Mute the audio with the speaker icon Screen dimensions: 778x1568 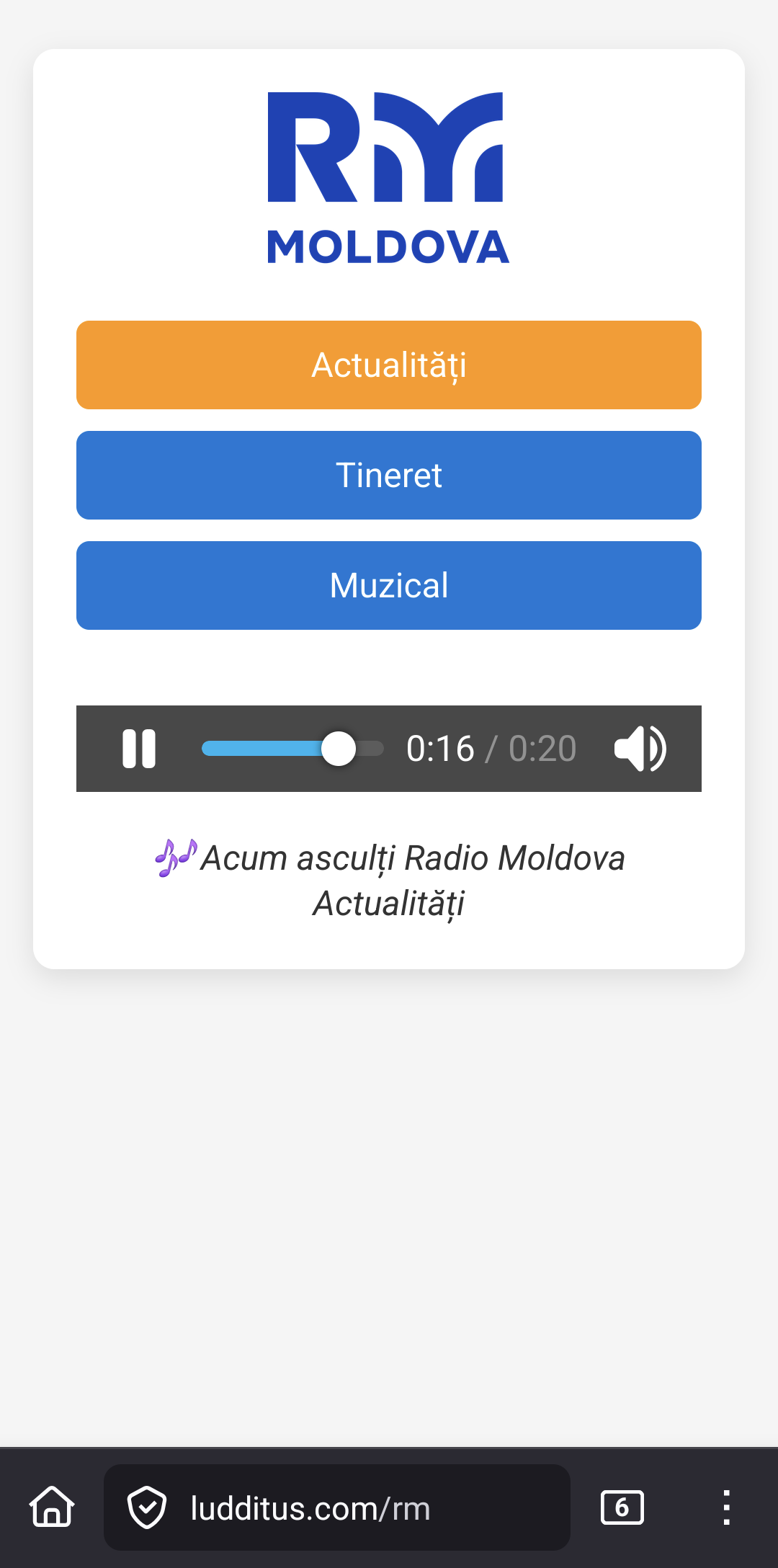coord(640,749)
